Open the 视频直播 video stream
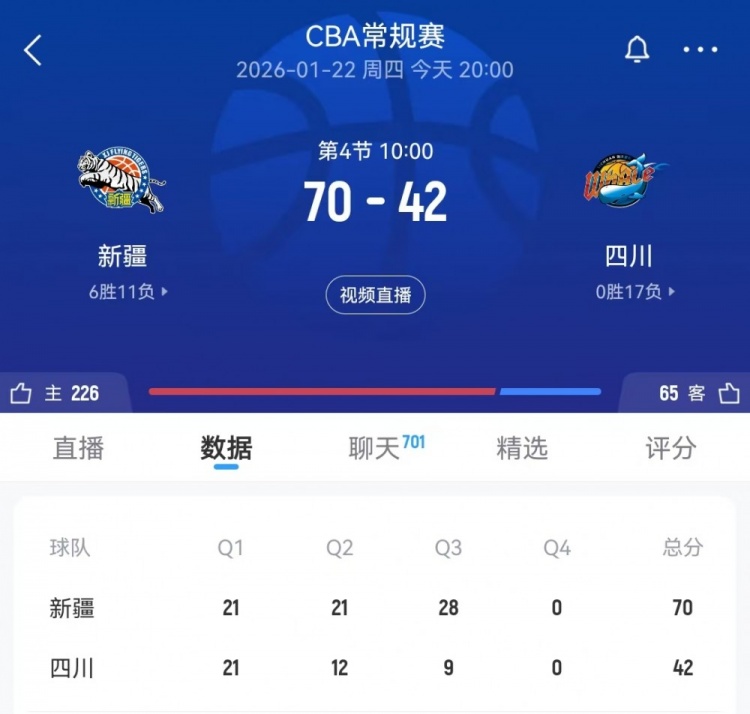This screenshot has height=714, width=750. pos(375,295)
